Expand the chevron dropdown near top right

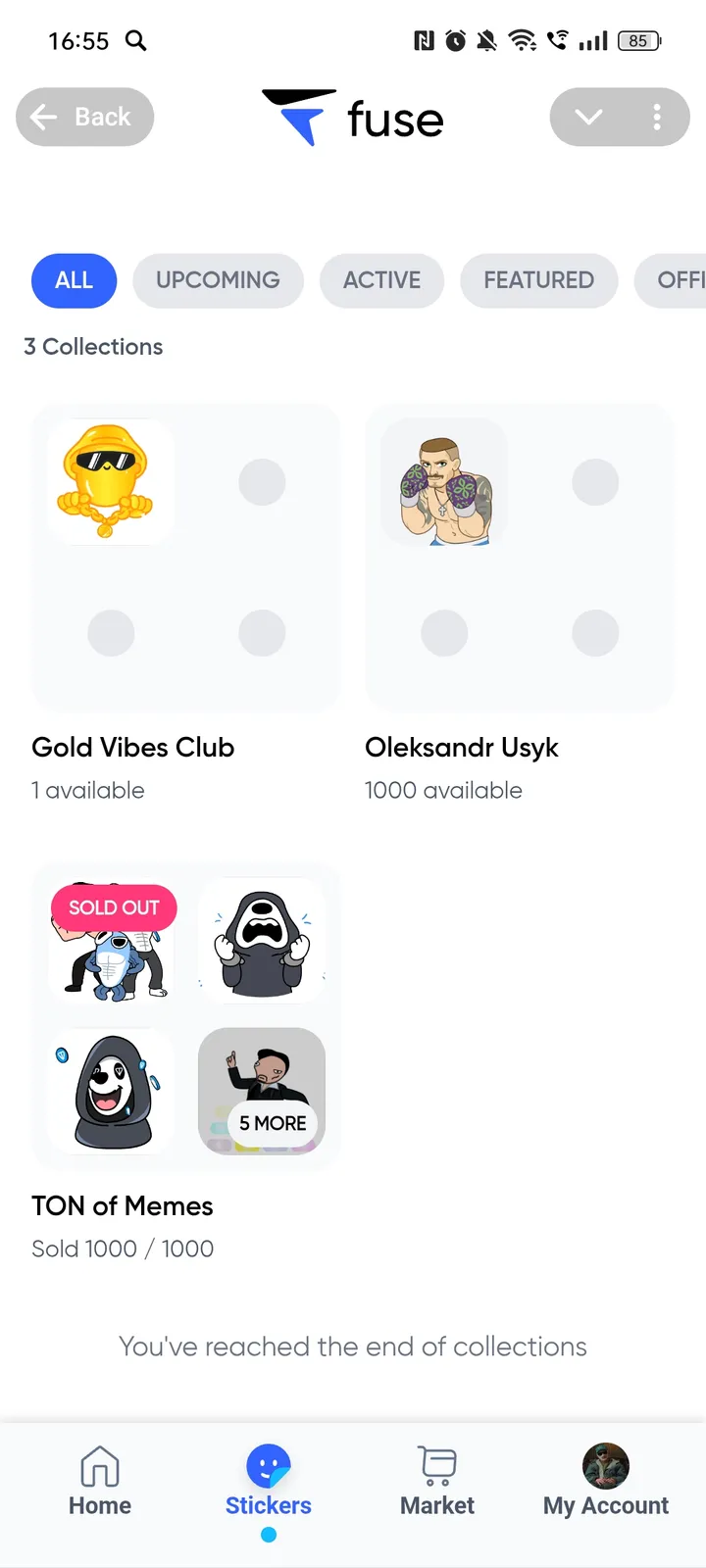click(x=588, y=117)
